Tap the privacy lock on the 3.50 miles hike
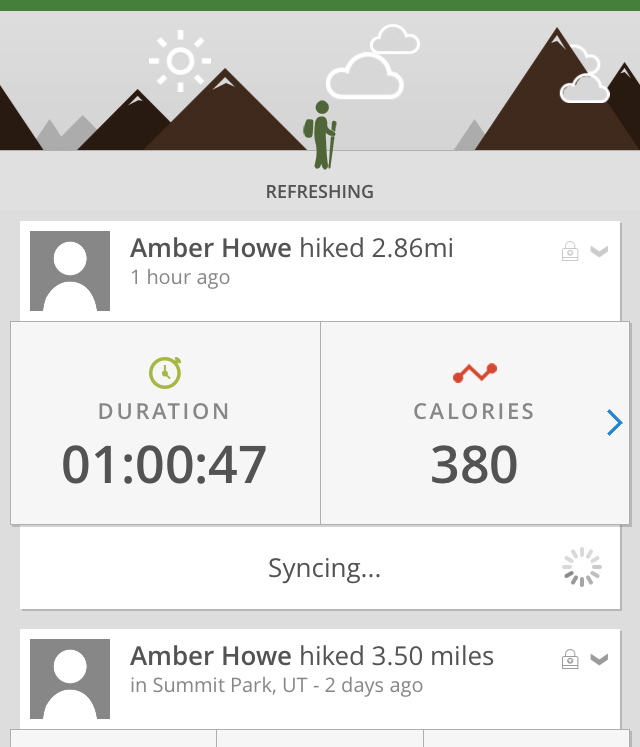This screenshot has height=747, width=640. (570, 659)
